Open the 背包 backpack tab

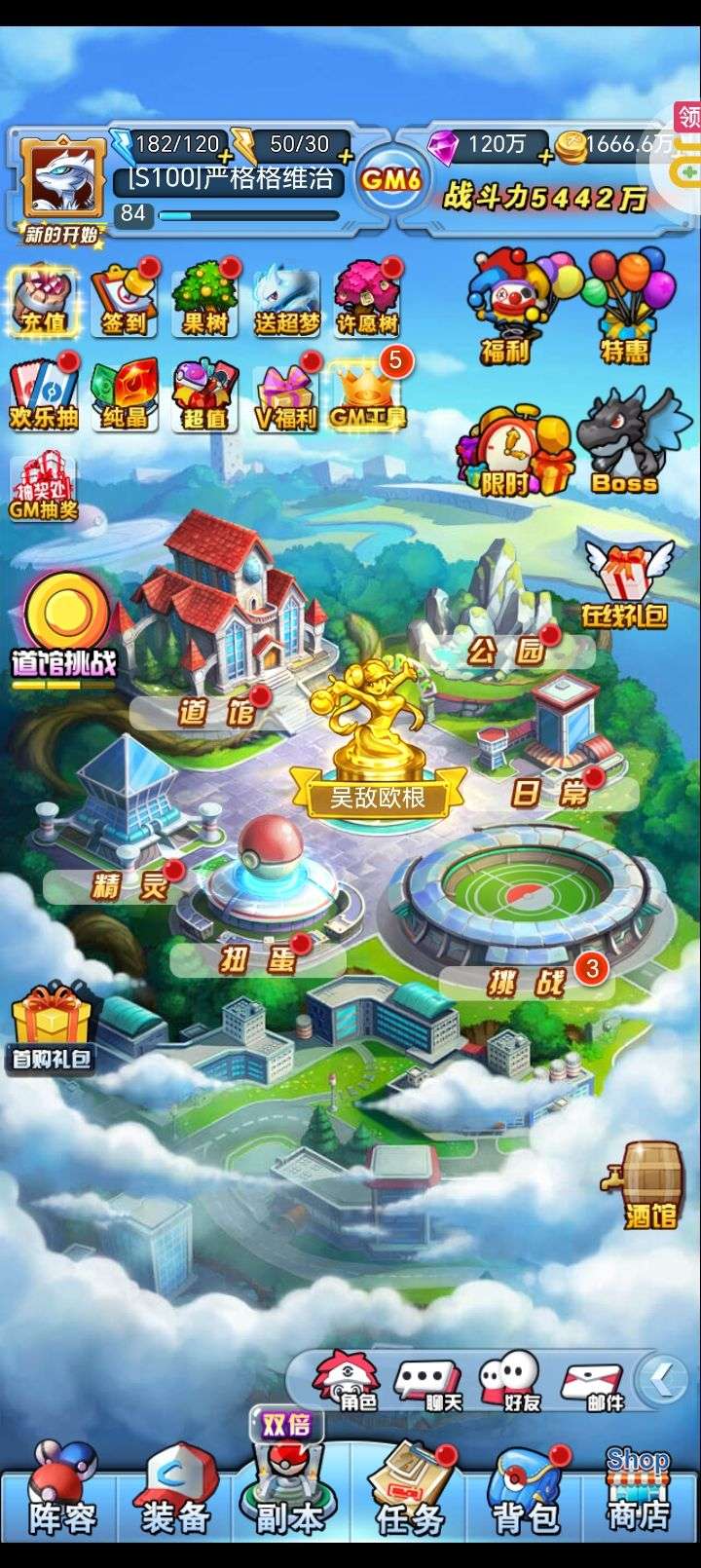click(x=526, y=1500)
